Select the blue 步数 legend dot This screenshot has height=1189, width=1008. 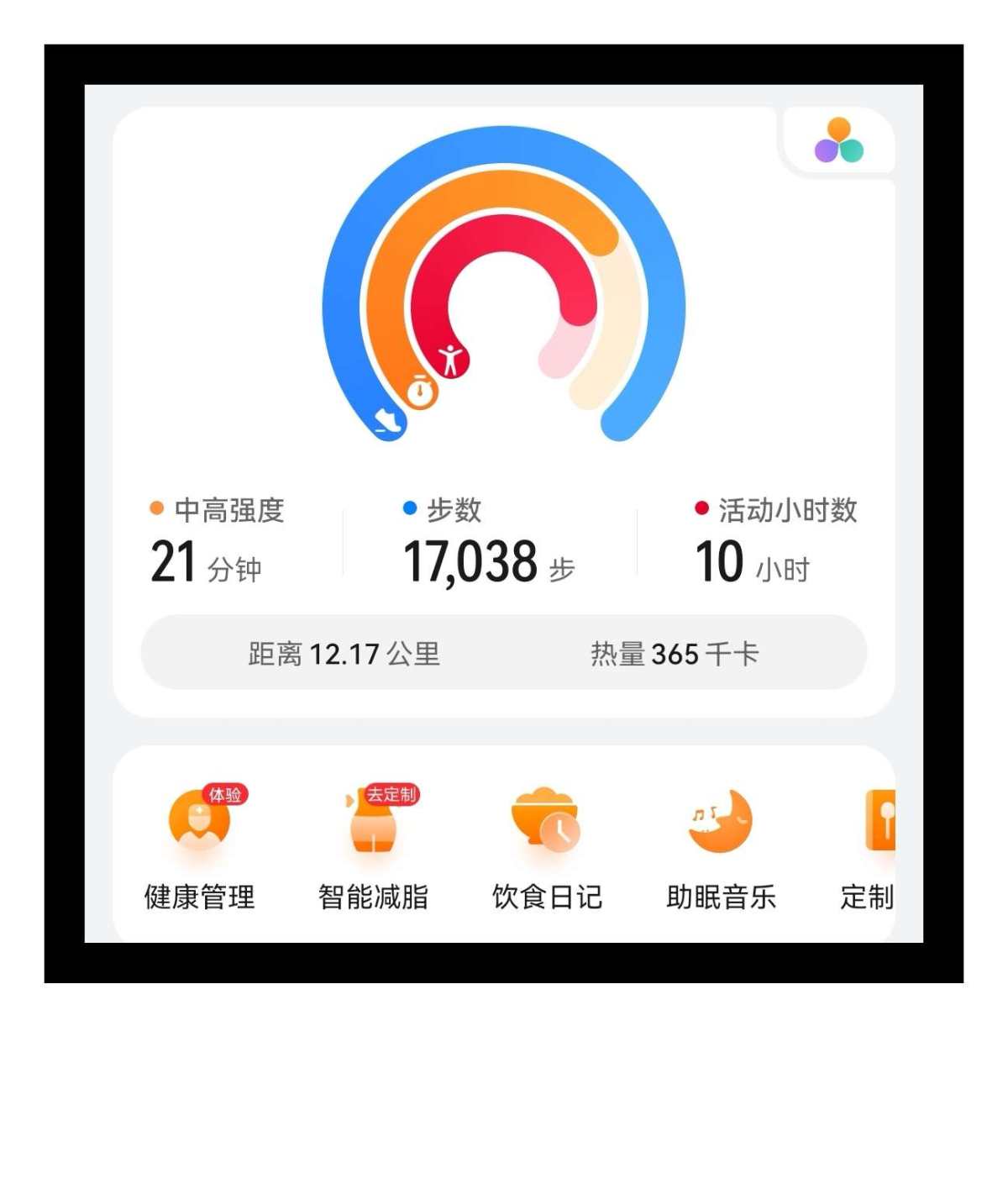(409, 507)
